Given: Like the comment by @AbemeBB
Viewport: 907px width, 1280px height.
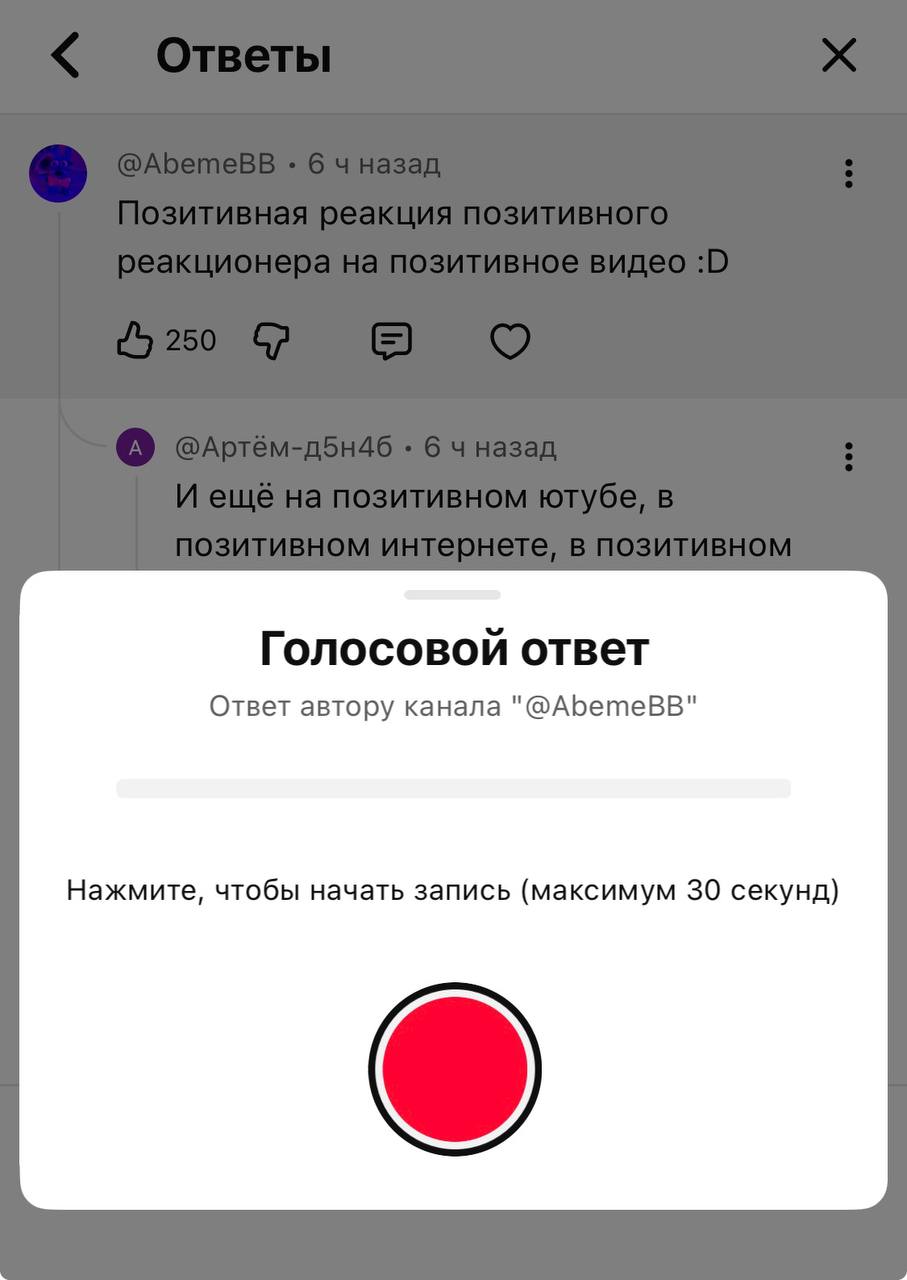Looking at the screenshot, I should (134, 341).
